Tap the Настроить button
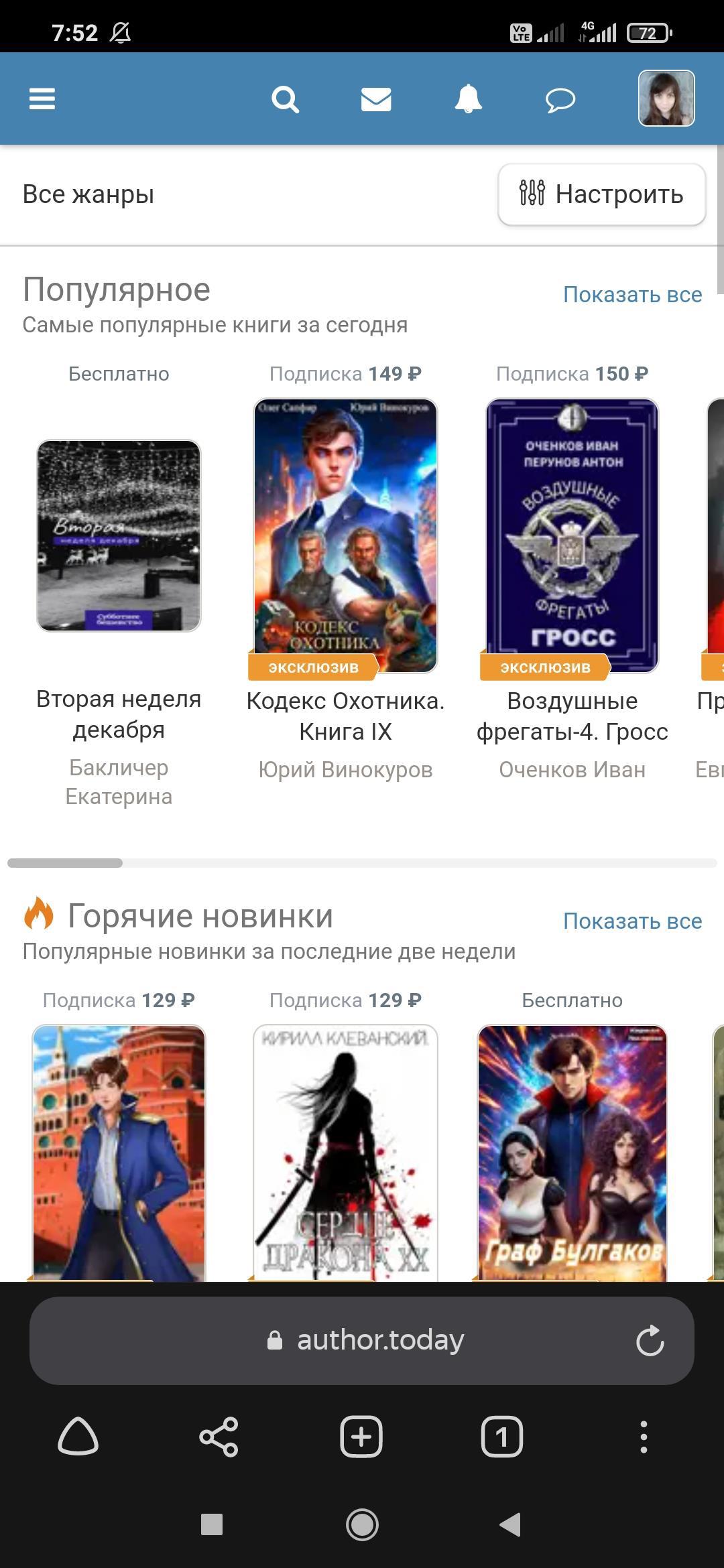Viewport: 724px width, 1568px height. tap(601, 194)
